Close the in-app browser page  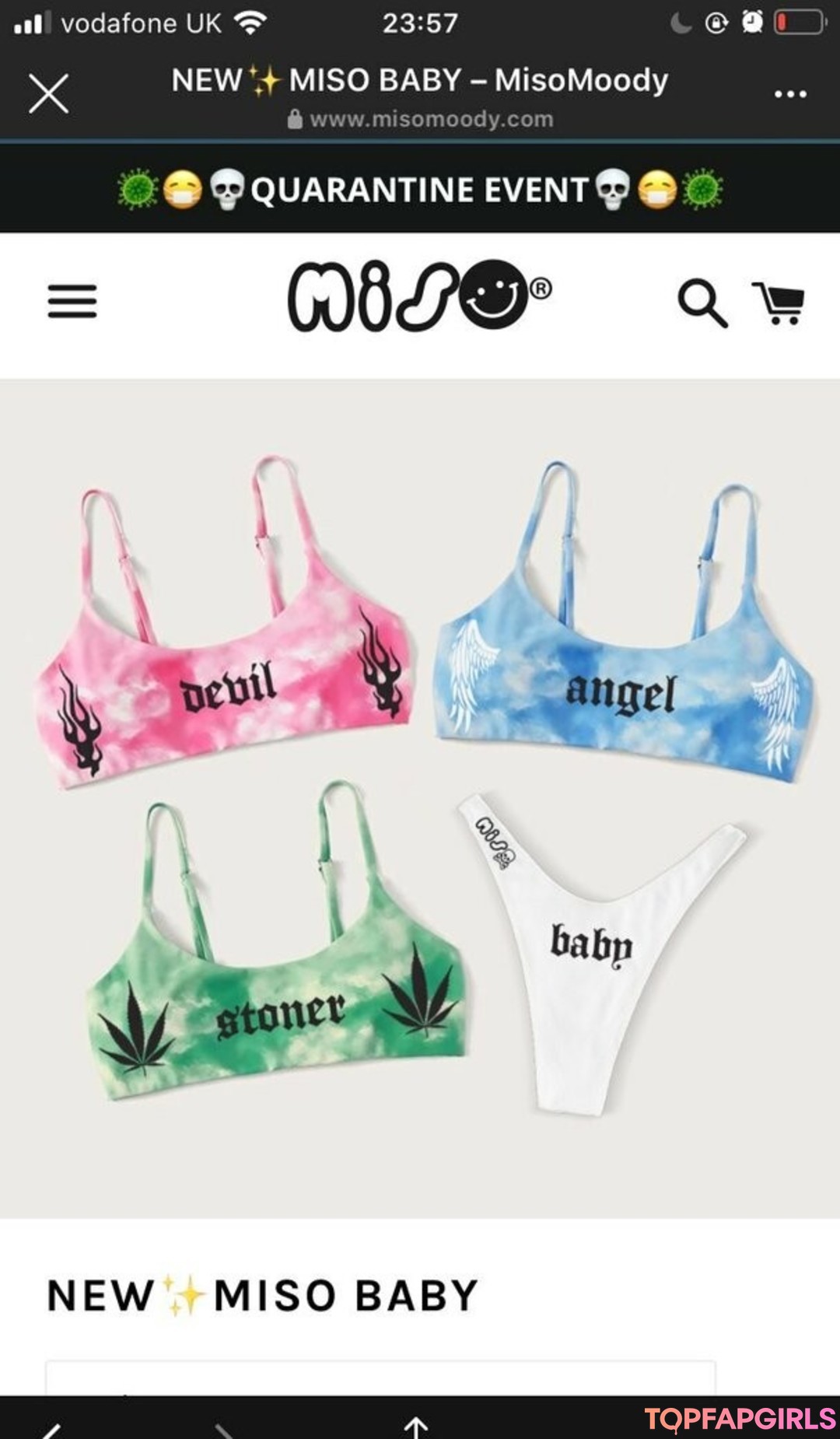coord(48,94)
